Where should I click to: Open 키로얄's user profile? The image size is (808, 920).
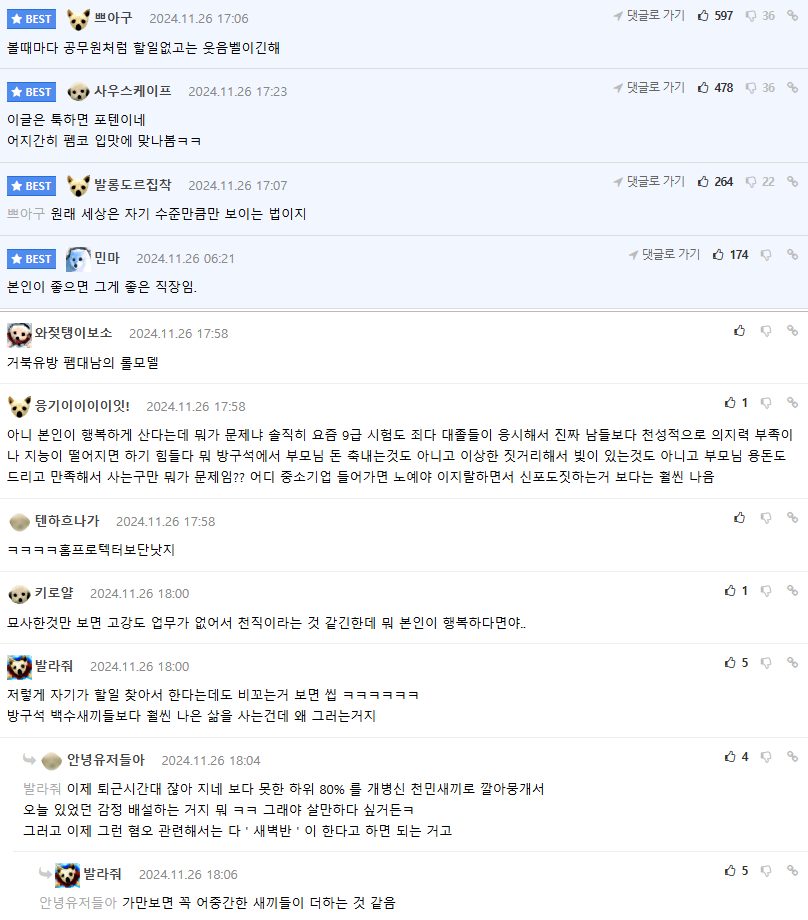coord(54,593)
